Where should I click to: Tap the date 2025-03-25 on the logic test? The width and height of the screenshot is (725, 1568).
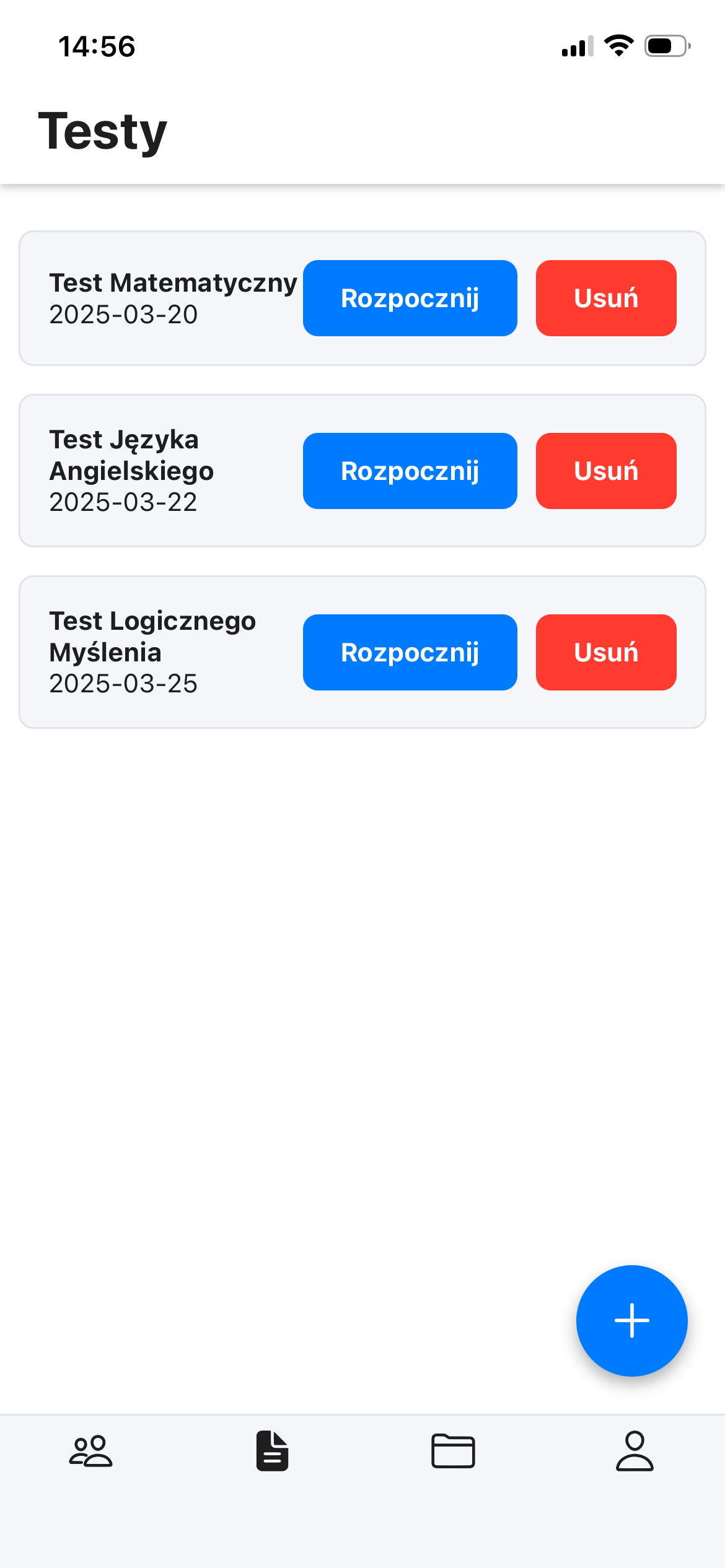coord(123,684)
